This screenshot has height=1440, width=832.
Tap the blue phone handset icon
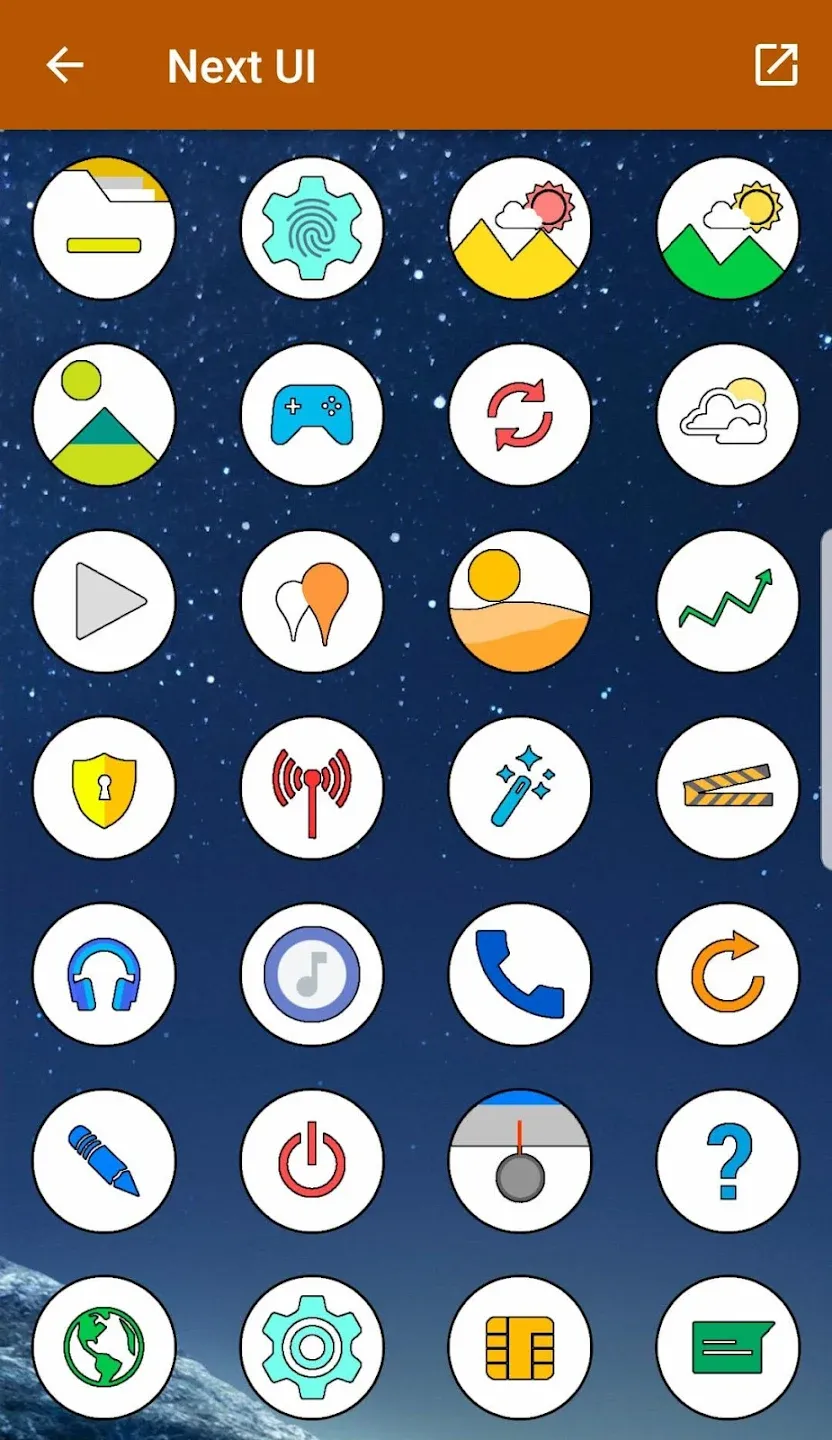coord(520,974)
